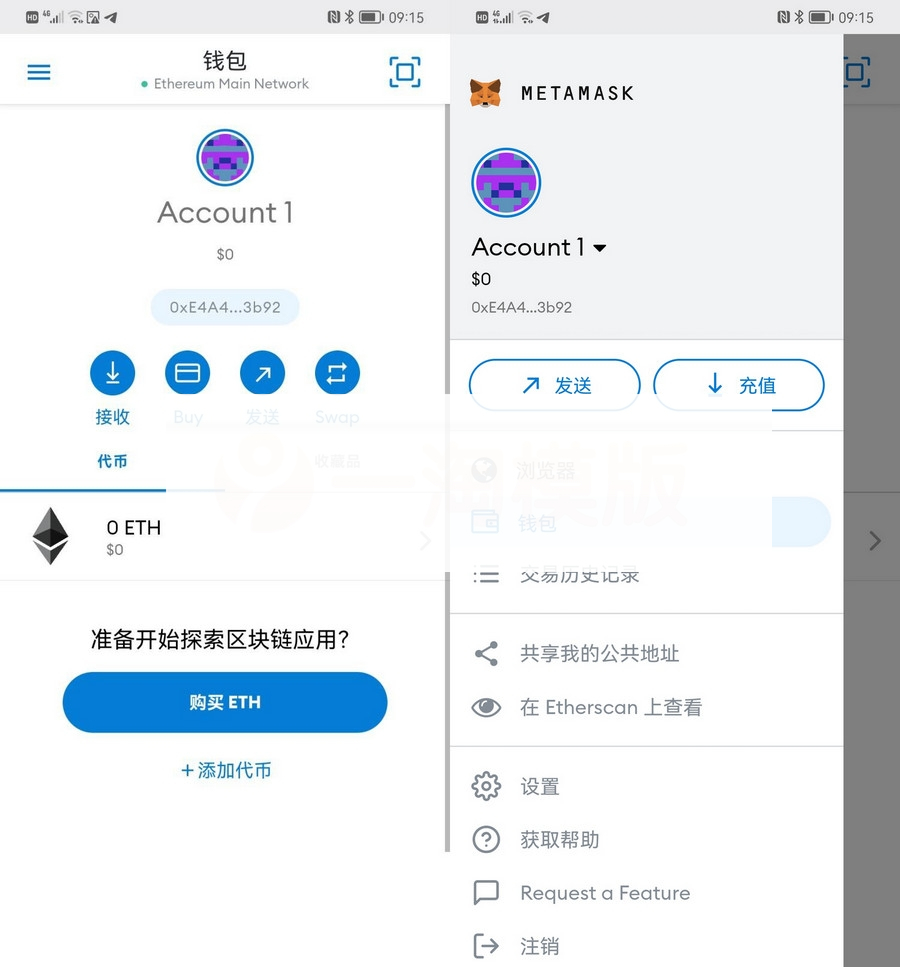Viewport: 900px width, 967px height.
Task: Open 获取帮助 help
Action: pos(559,840)
